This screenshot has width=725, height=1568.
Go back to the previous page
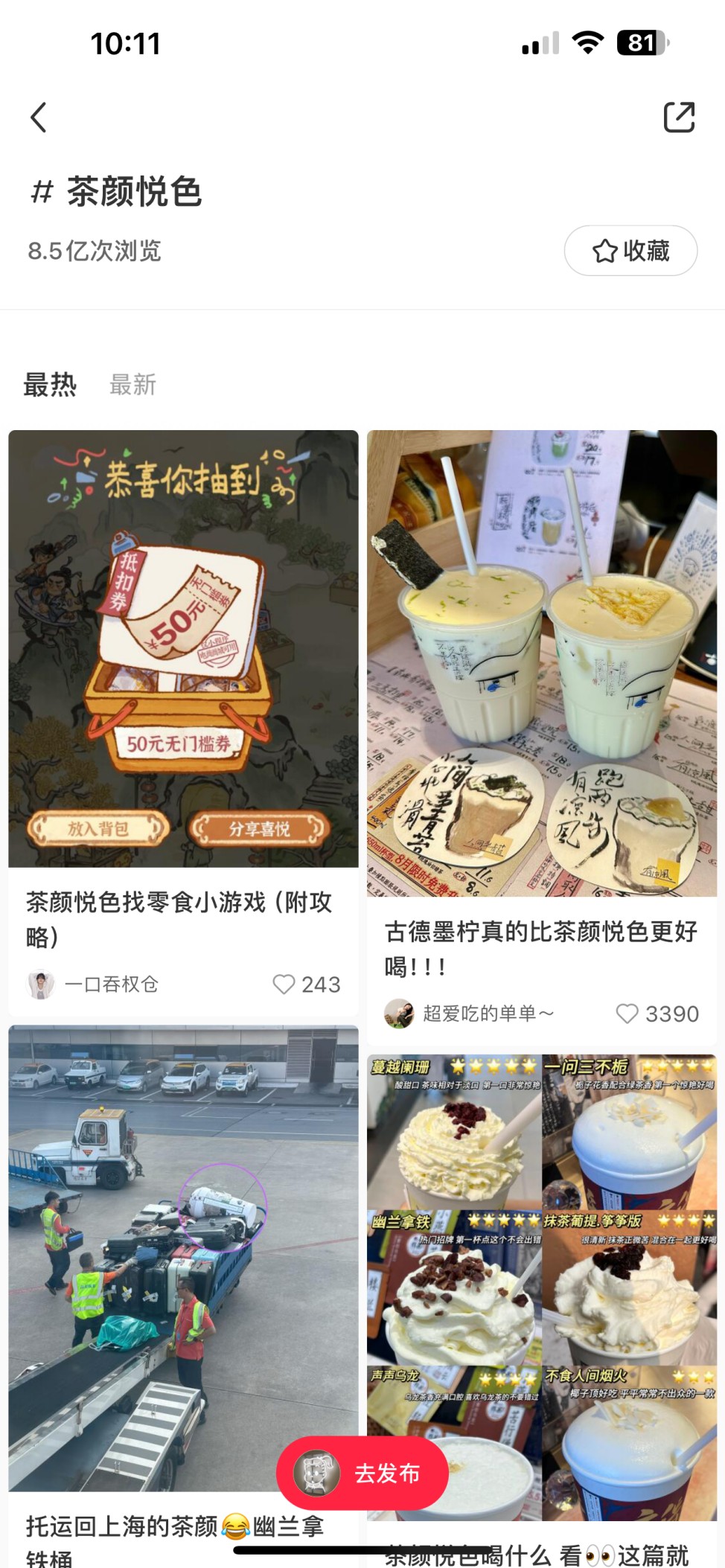pos(39,118)
